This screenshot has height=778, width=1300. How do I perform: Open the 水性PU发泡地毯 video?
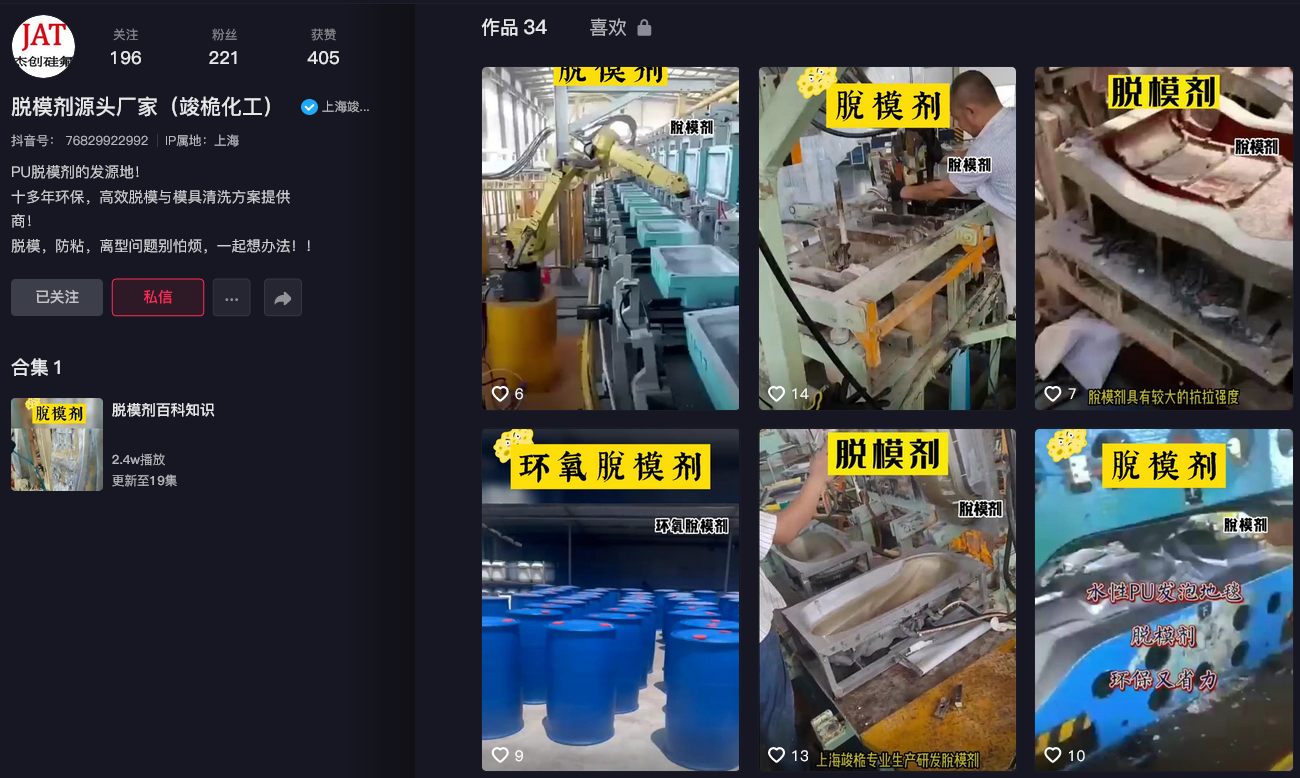click(1163, 600)
